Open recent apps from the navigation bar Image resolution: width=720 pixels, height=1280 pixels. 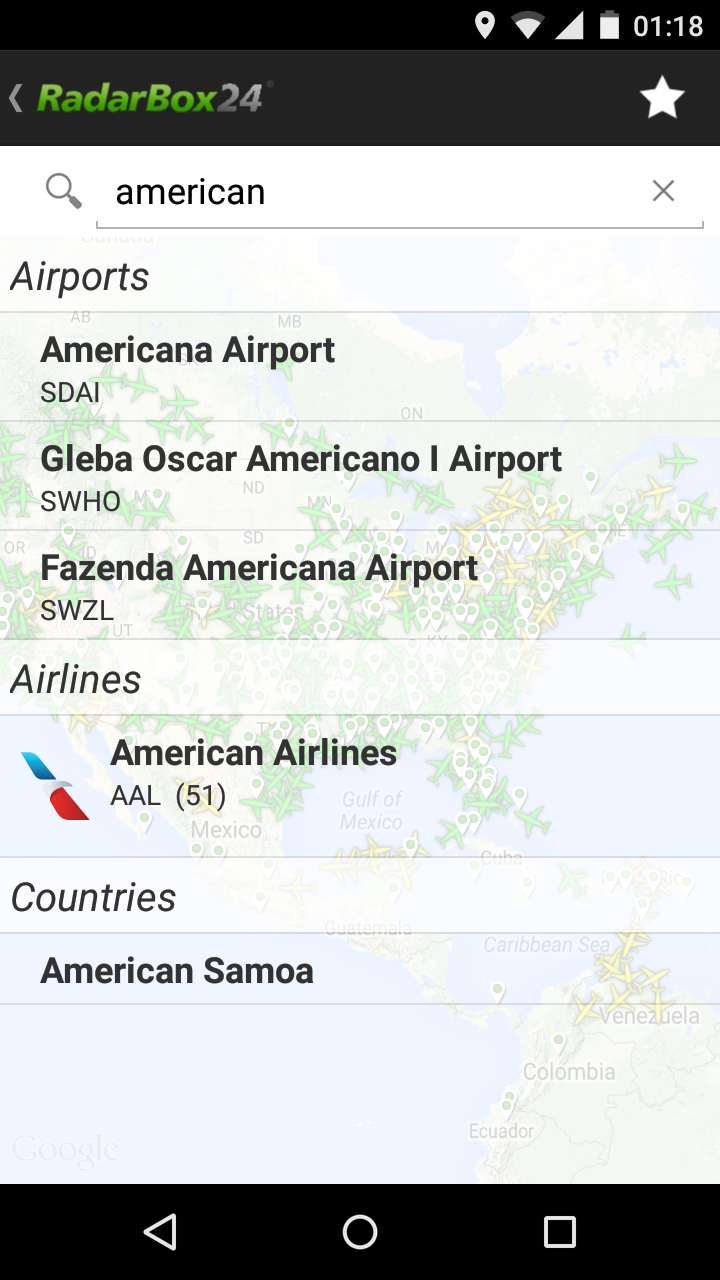559,1232
